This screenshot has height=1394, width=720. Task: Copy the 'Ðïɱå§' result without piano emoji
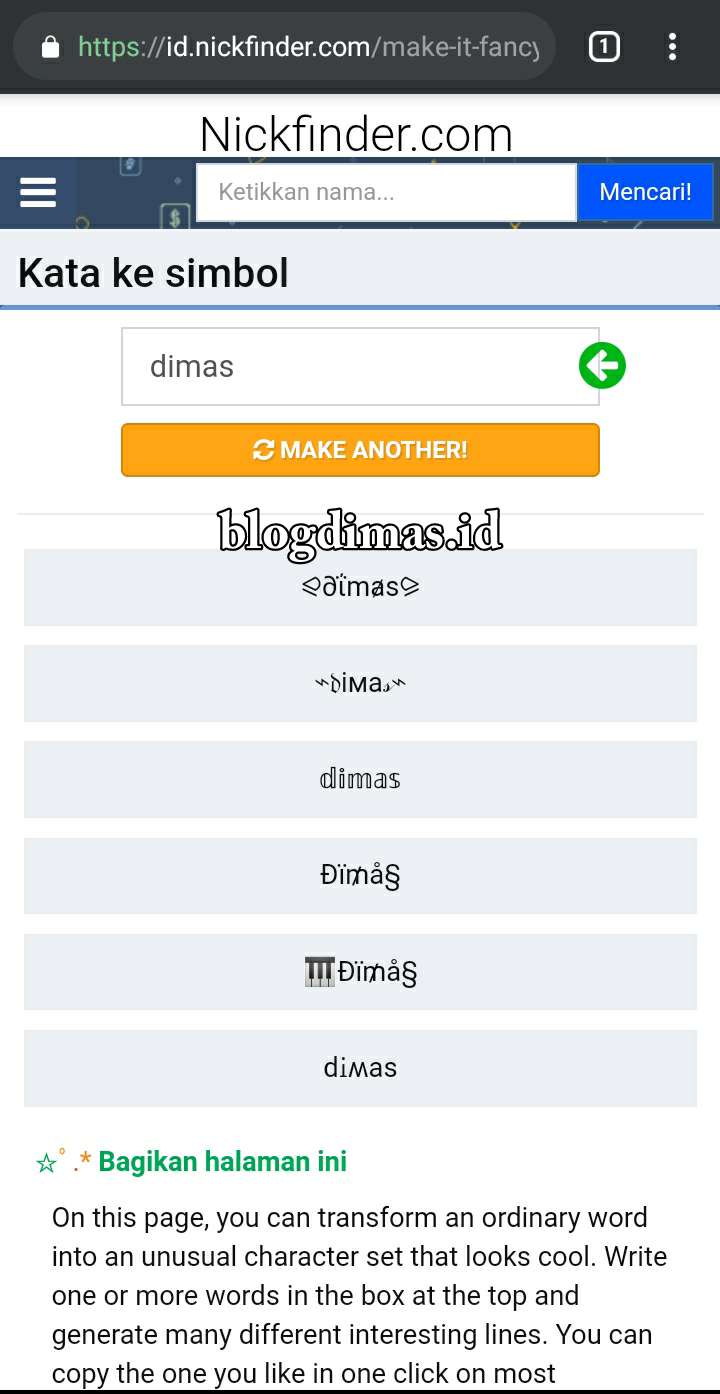coord(360,876)
